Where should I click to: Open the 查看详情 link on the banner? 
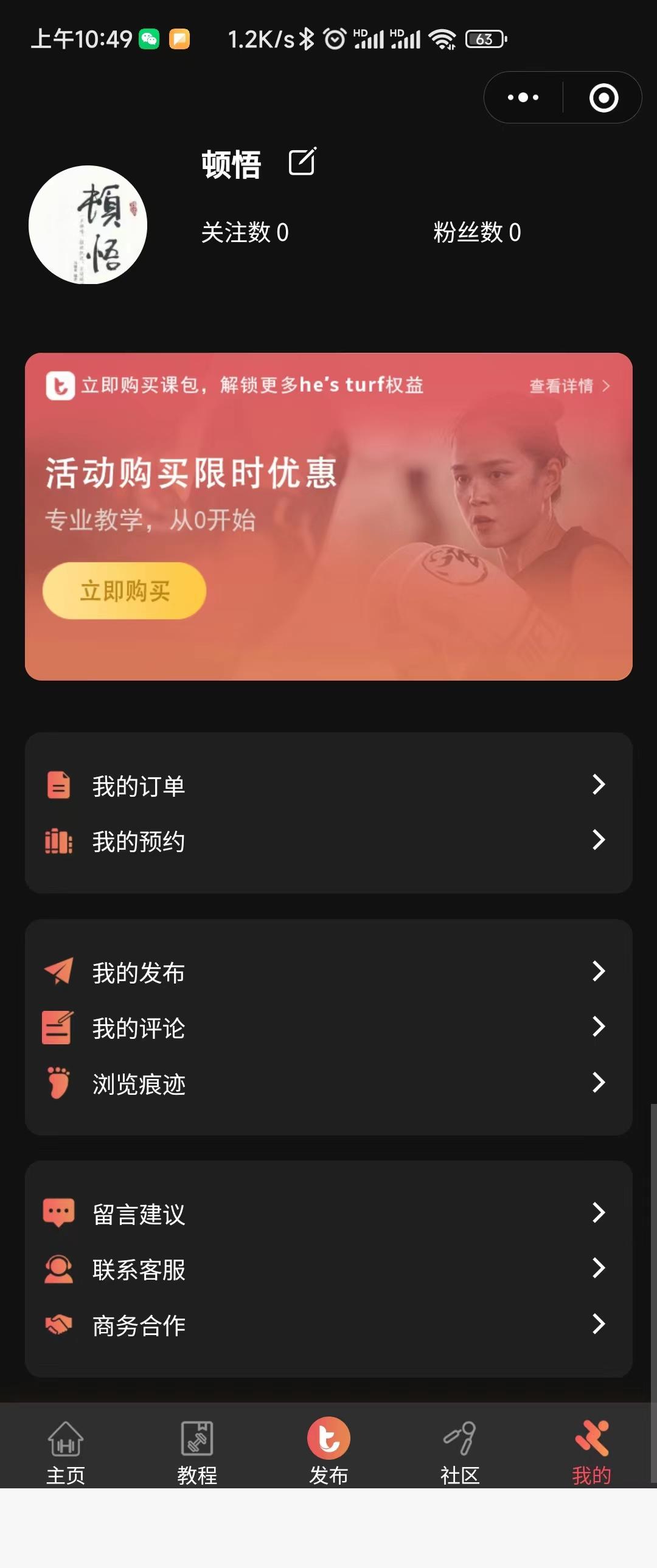(569, 386)
